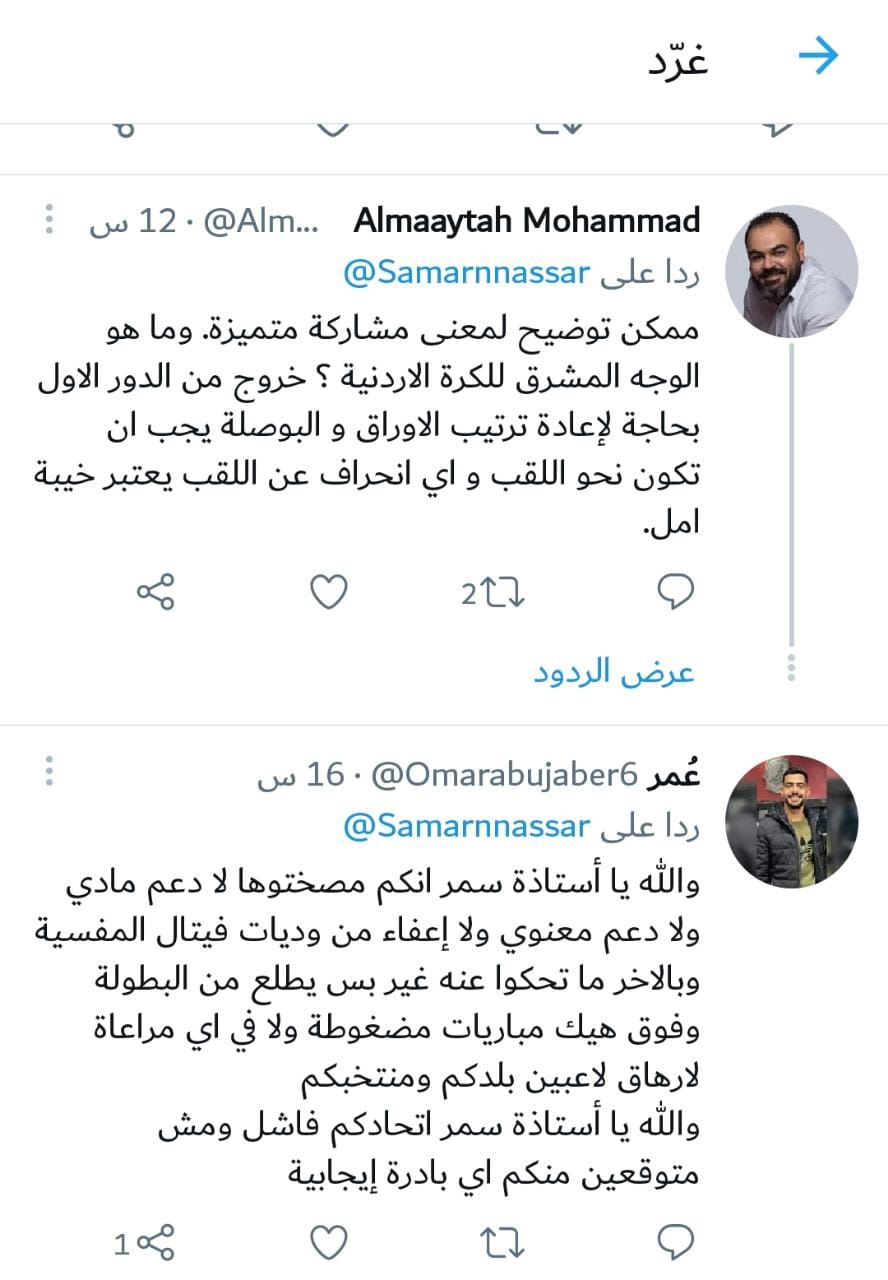Tap @Samarnnassar link in عُمر's reply
888x1280 pixels.
pyautogui.click(x=466, y=826)
